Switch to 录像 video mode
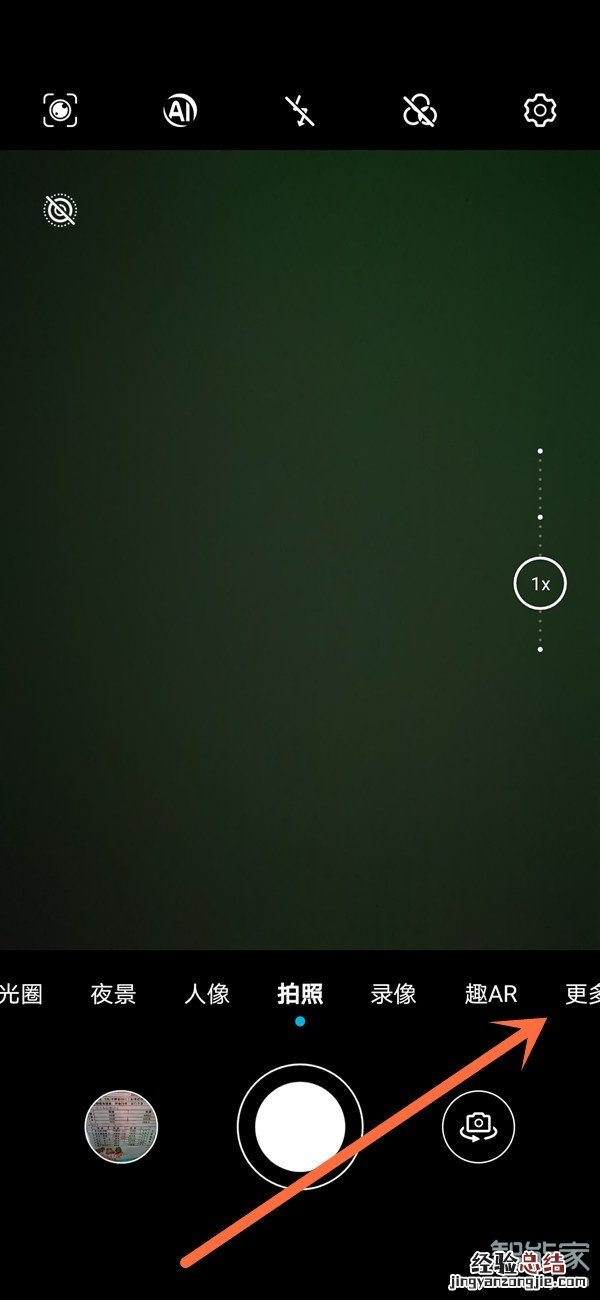The image size is (600, 1300). 393,994
